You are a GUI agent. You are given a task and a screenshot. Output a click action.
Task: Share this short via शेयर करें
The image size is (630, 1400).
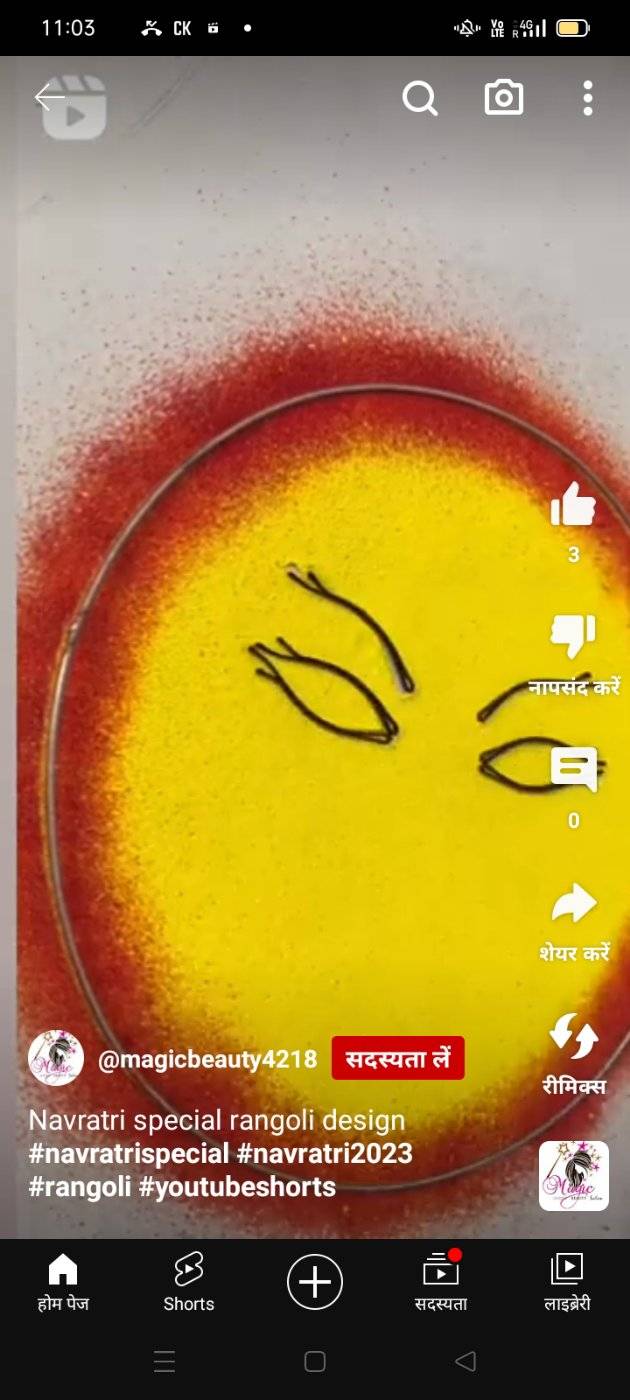coord(573,904)
